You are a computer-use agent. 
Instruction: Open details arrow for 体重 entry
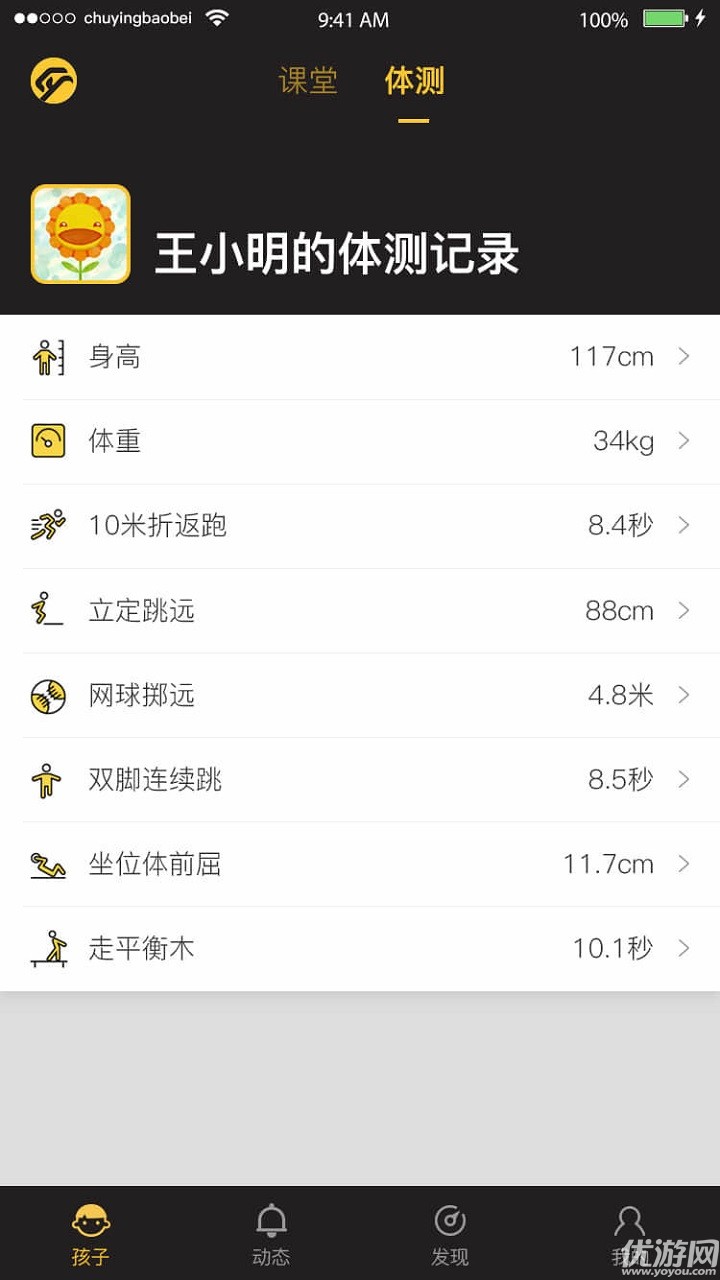click(685, 440)
